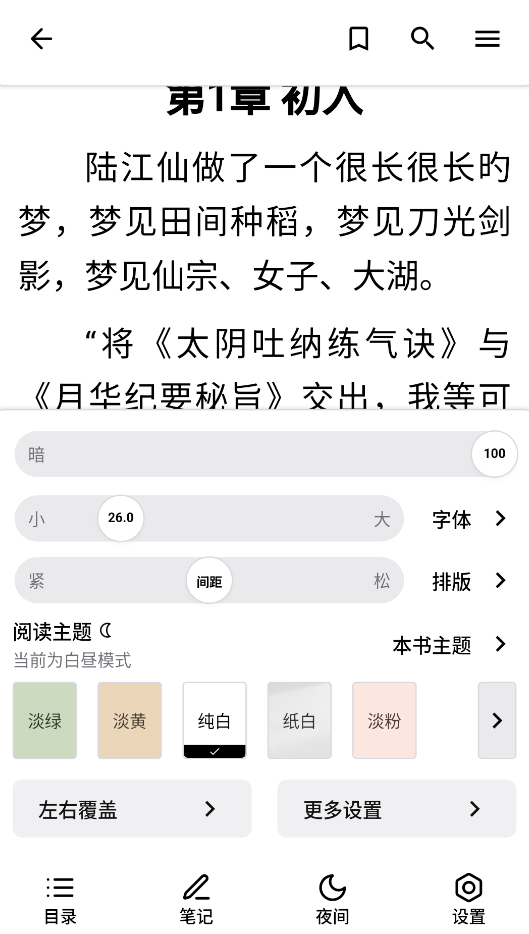Image resolution: width=529 pixels, height=934 pixels.
Task: Show more themes with the arrow
Action: coord(497,721)
